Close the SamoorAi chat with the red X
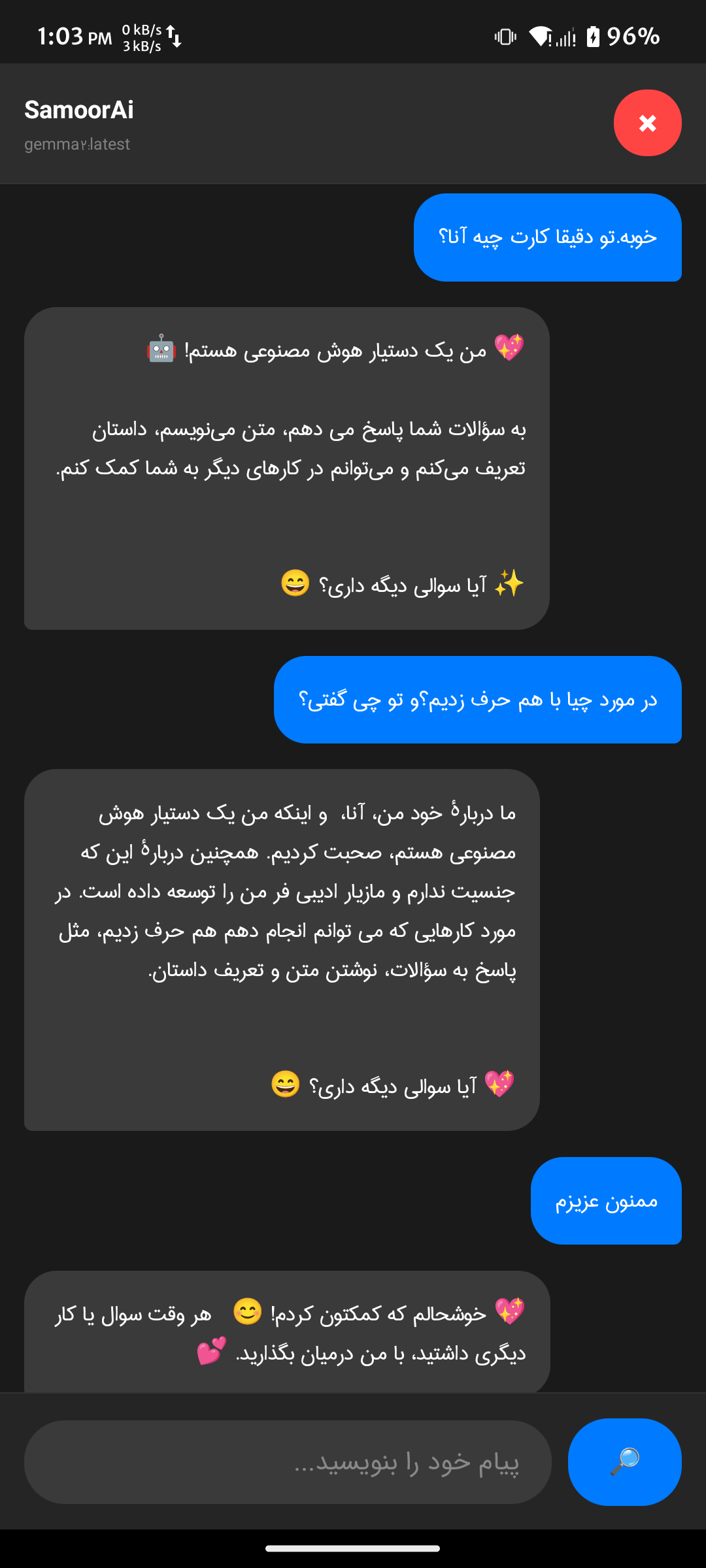This screenshot has width=706, height=1568. click(x=647, y=123)
